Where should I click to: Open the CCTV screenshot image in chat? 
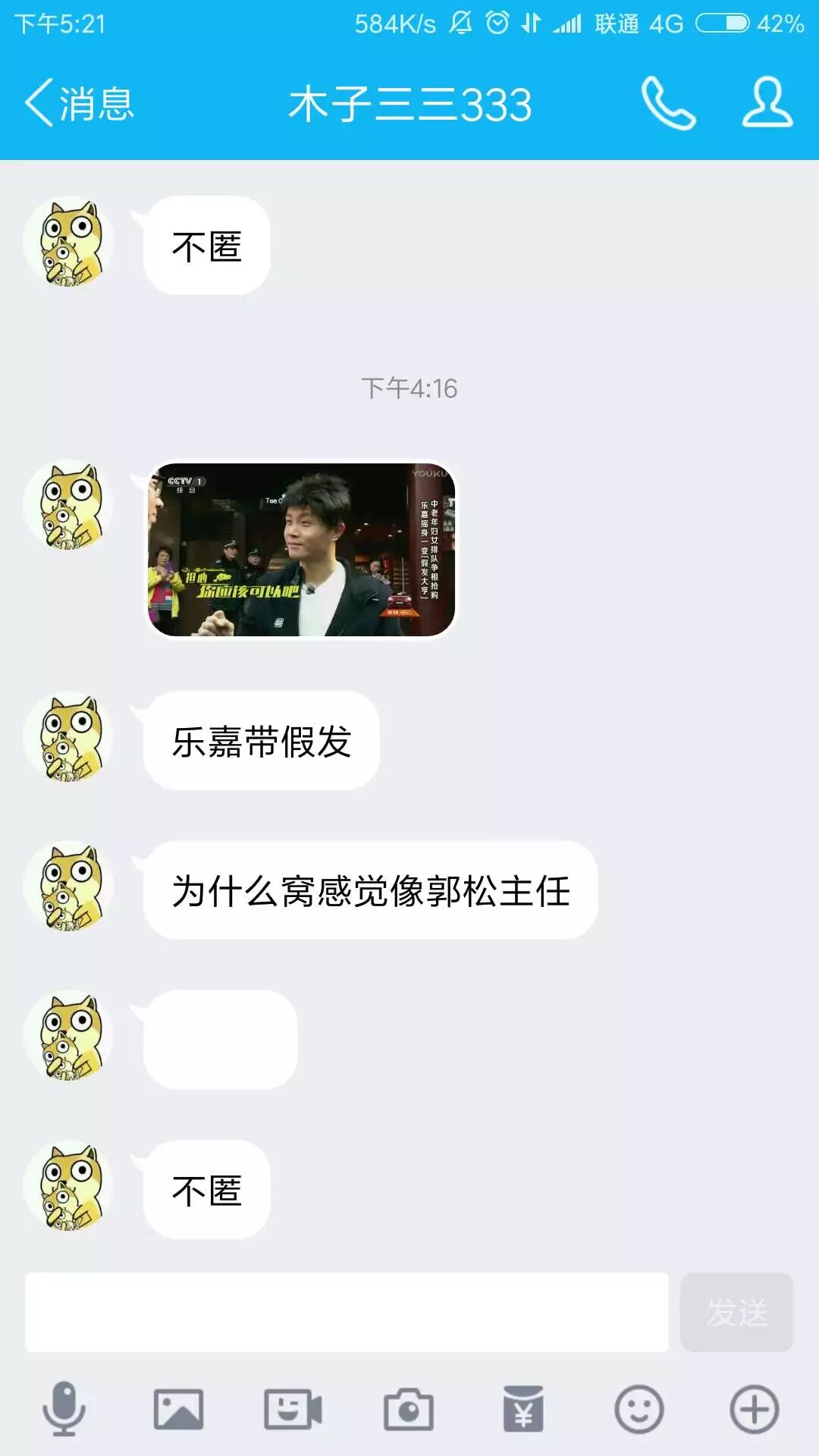tap(302, 550)
